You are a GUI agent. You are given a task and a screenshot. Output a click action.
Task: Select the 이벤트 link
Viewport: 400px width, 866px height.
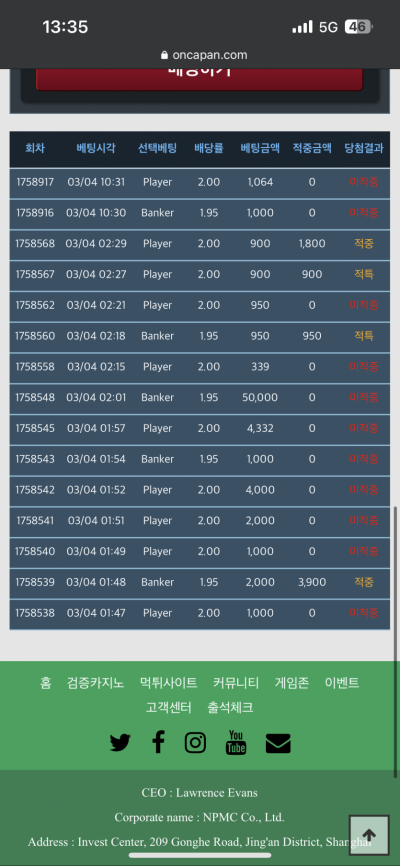[x=342, y=683]
